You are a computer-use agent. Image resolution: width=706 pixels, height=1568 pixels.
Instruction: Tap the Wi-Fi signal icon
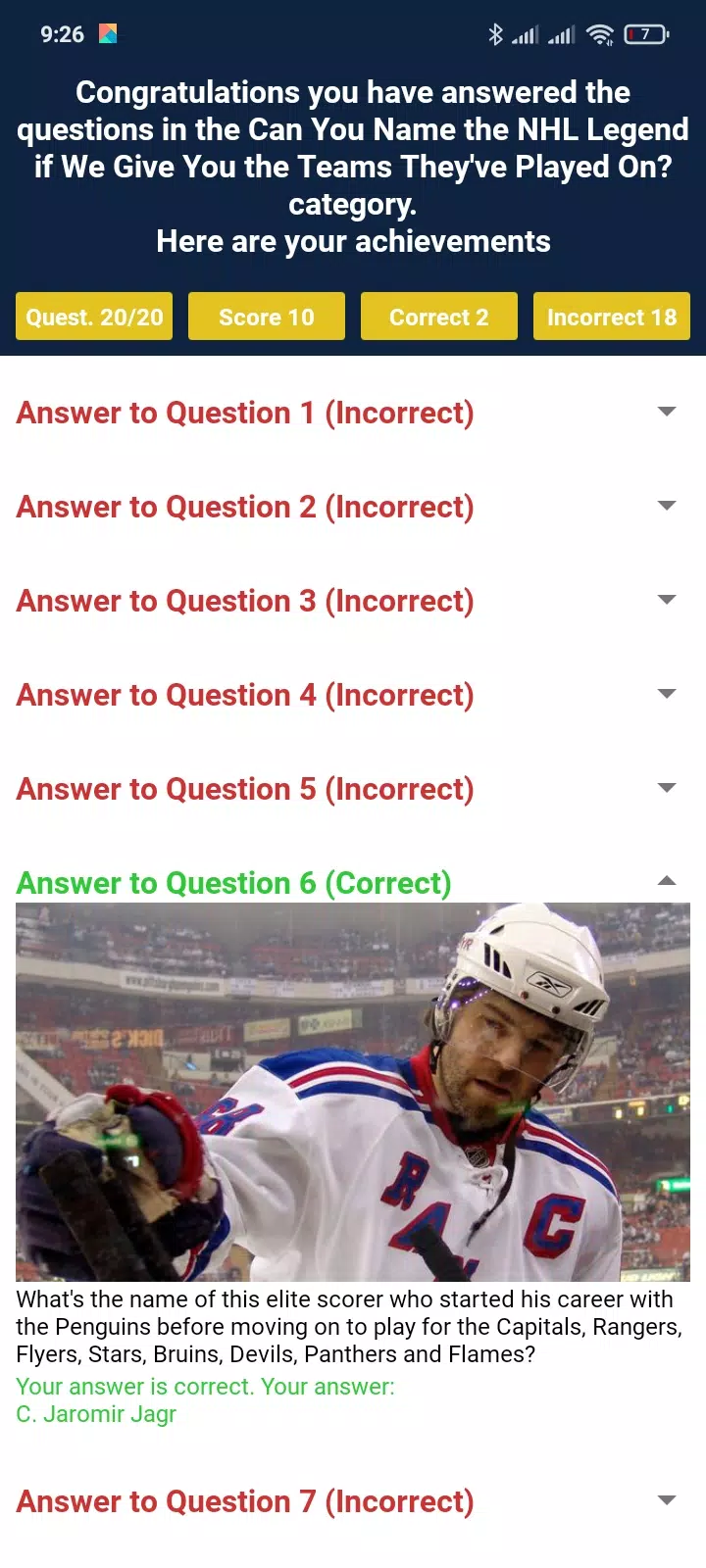[601, 33]
